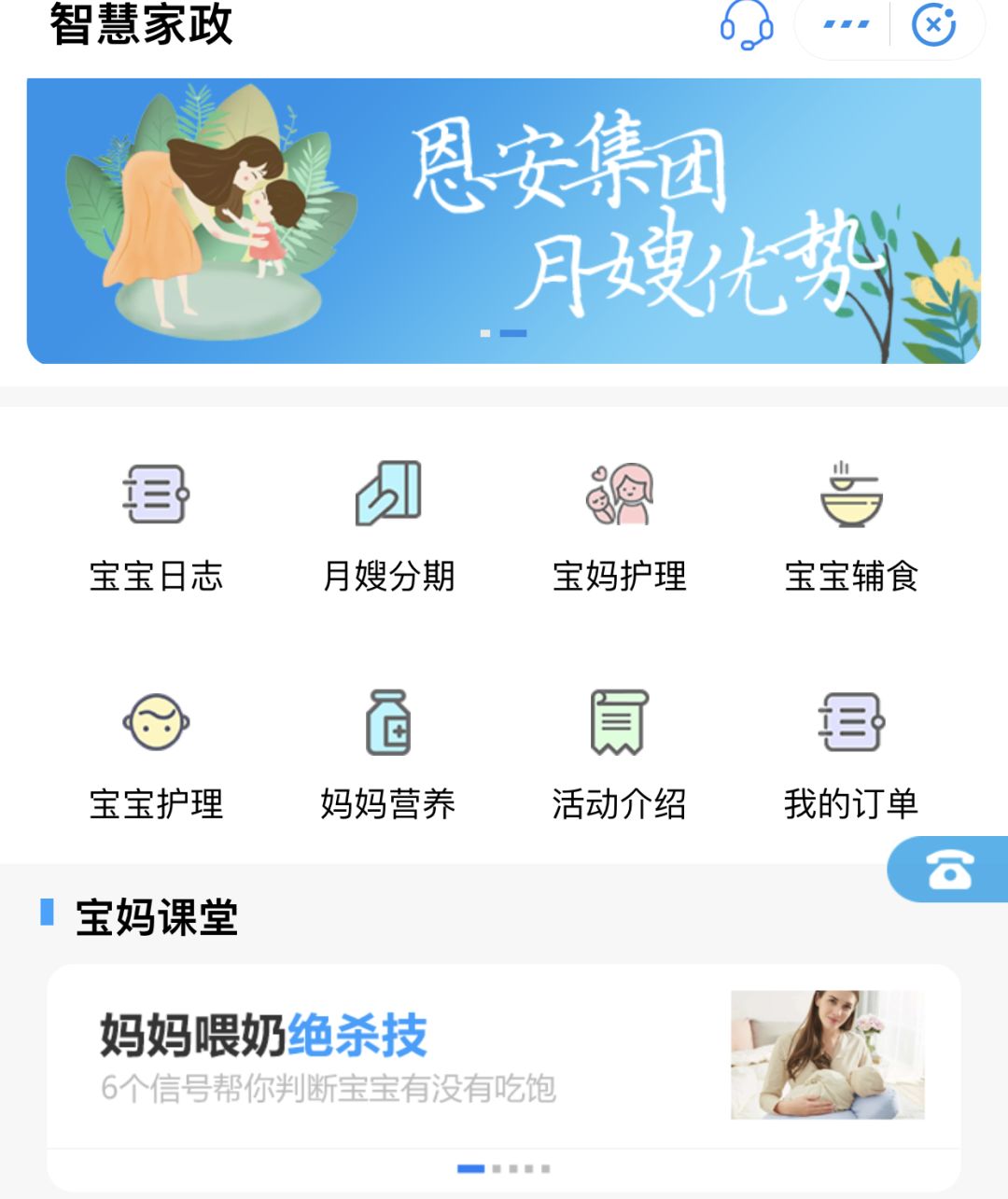Open the 恩安集团月嫂优势 banner
Screen dimensions: 1008x1199
pyautogui.click(x=504, y=221)
